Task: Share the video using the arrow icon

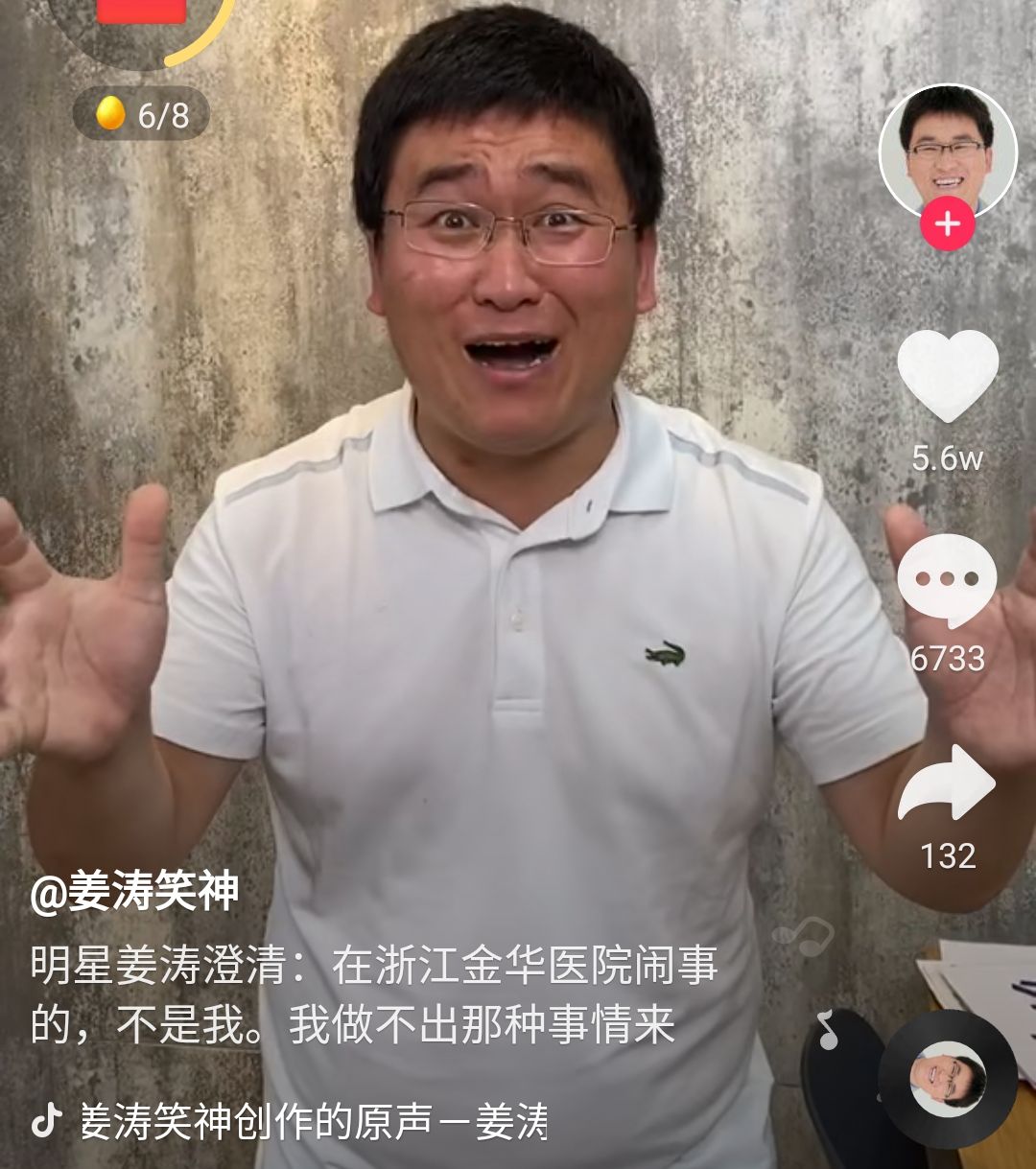Action: [x=945, y=782]
